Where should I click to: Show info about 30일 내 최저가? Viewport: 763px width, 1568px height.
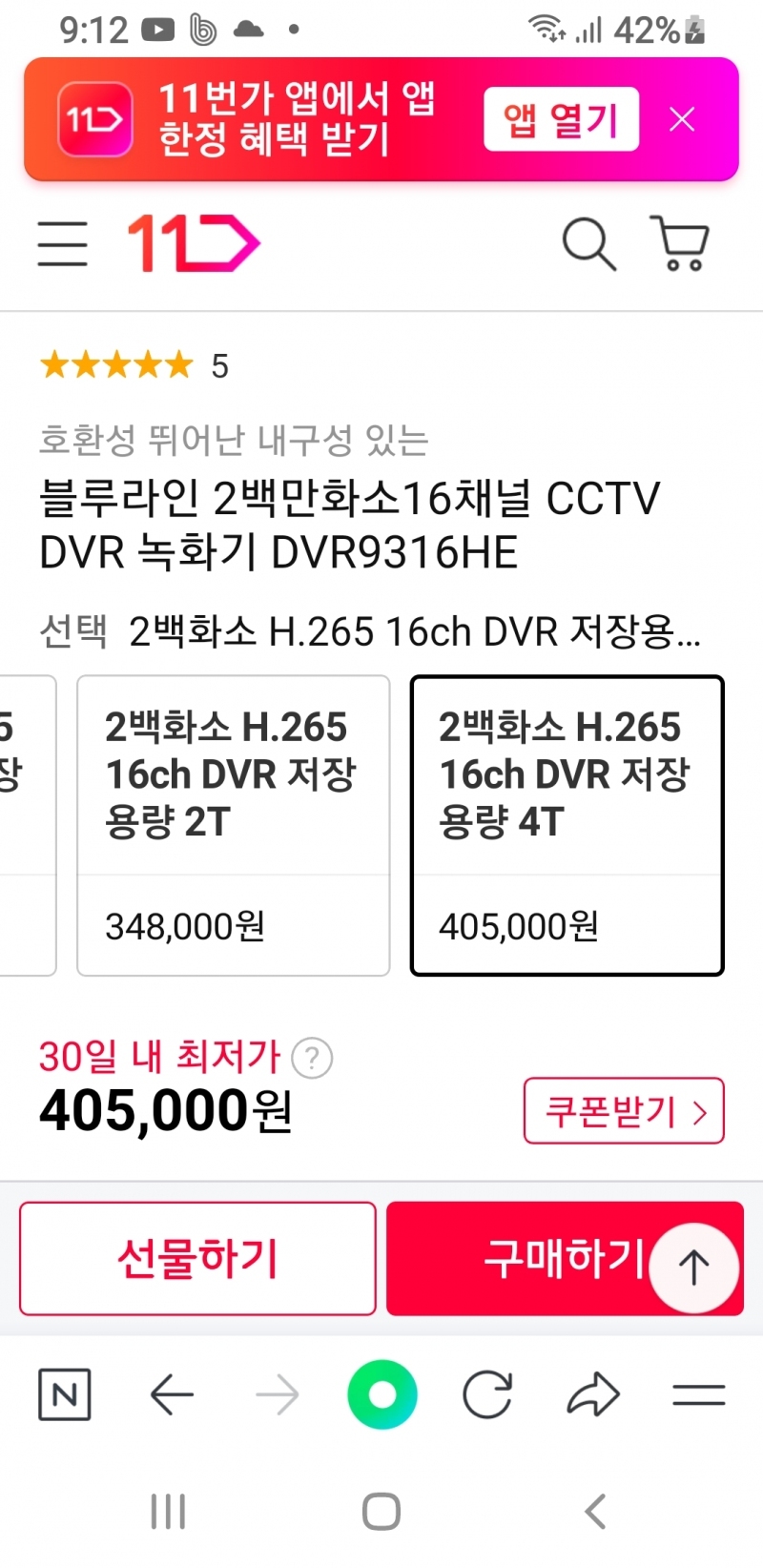[x=312, y=1058]
